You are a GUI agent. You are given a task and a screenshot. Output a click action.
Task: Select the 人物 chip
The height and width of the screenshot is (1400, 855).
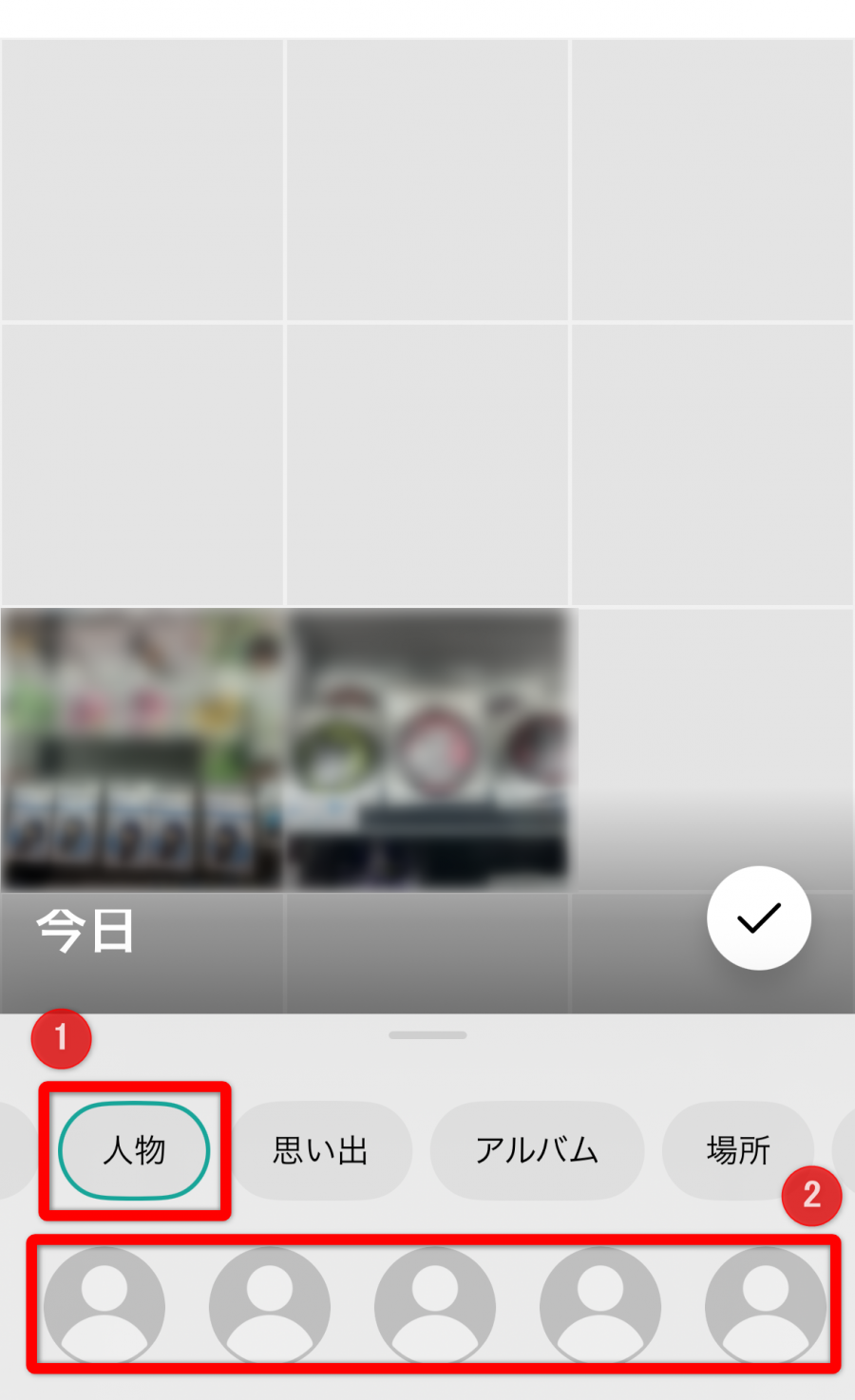134,1150
